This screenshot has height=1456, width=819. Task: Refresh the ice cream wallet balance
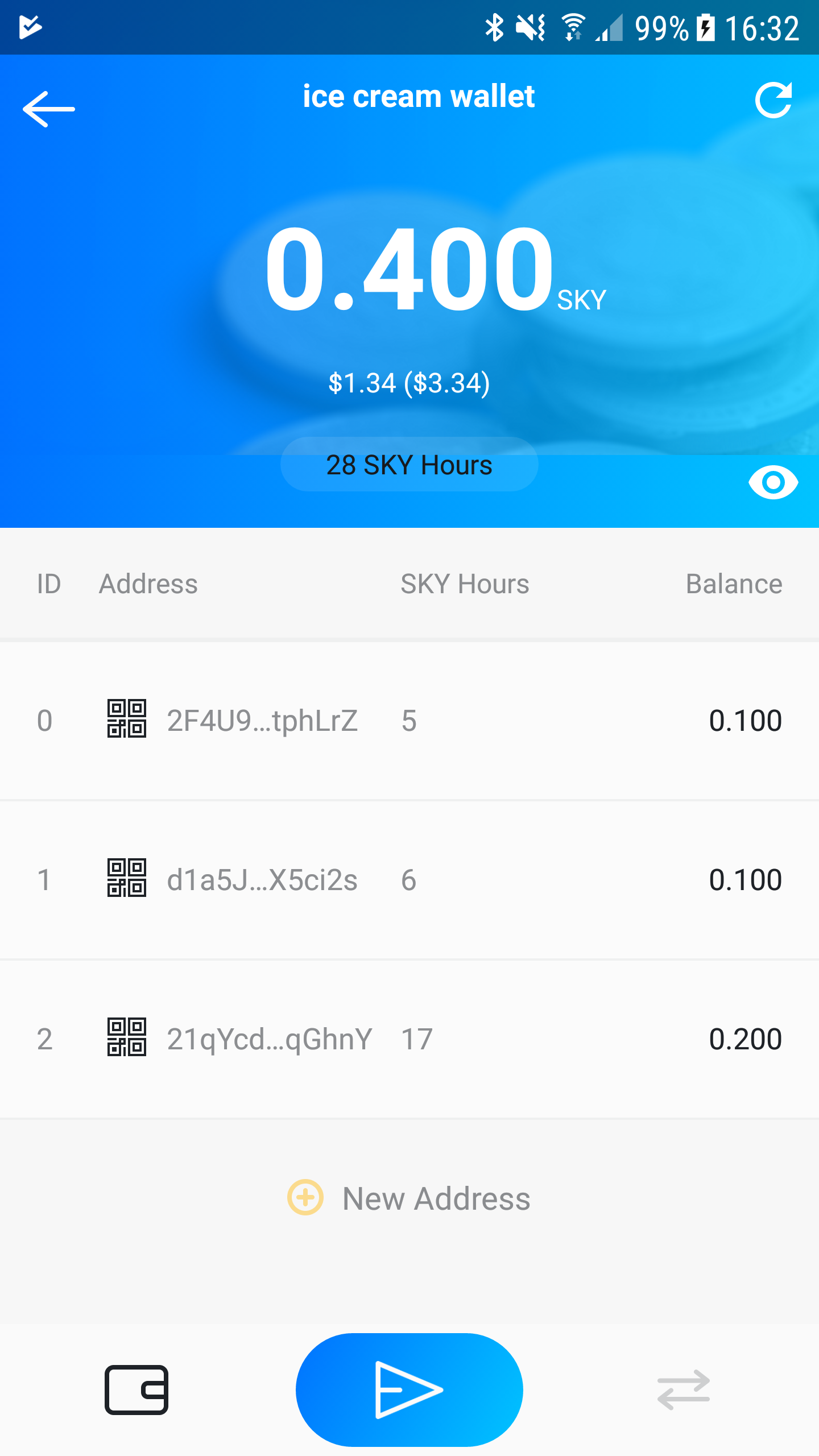coord(773,101)
